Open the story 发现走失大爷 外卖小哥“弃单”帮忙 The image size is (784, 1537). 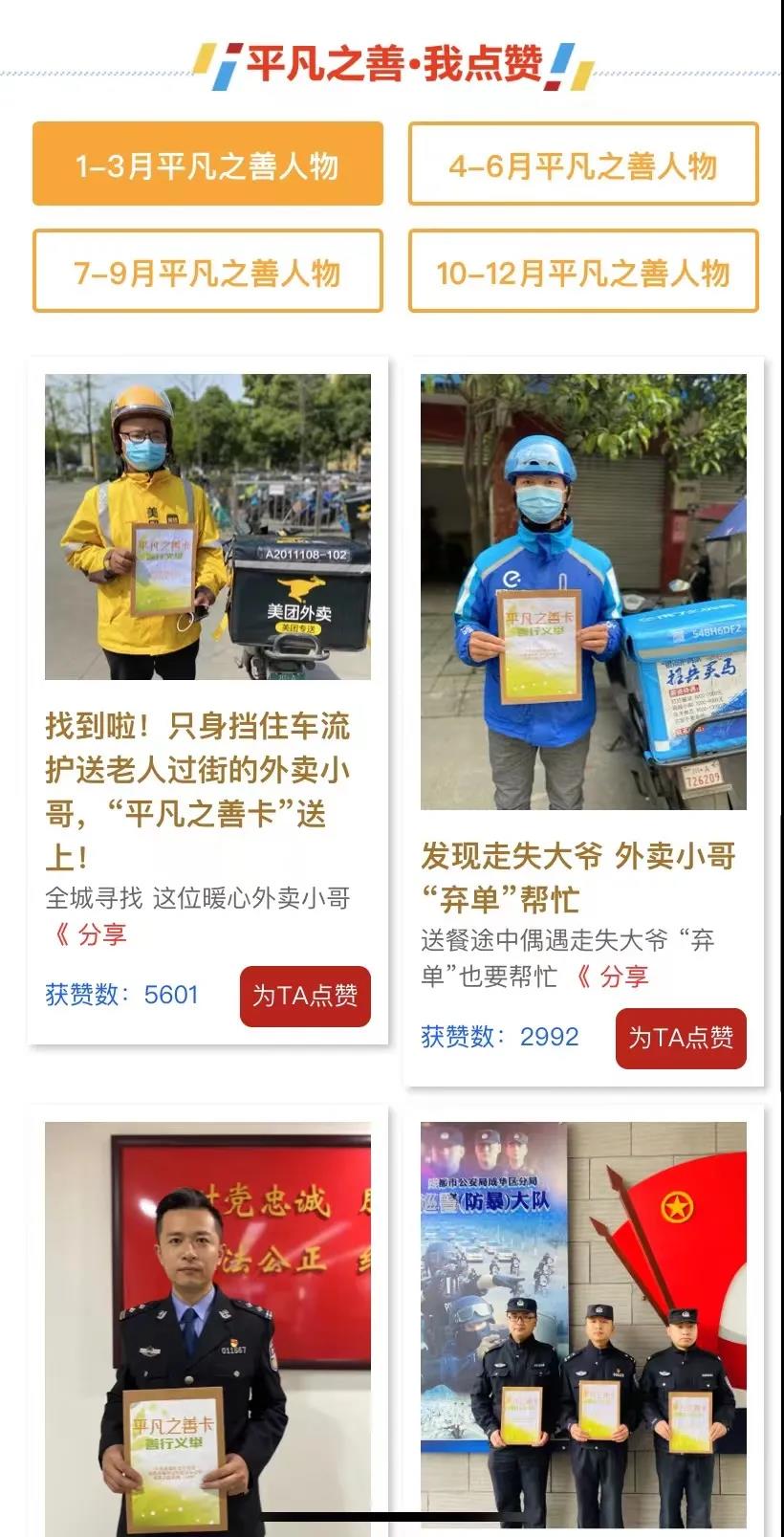tap(577, 877)
